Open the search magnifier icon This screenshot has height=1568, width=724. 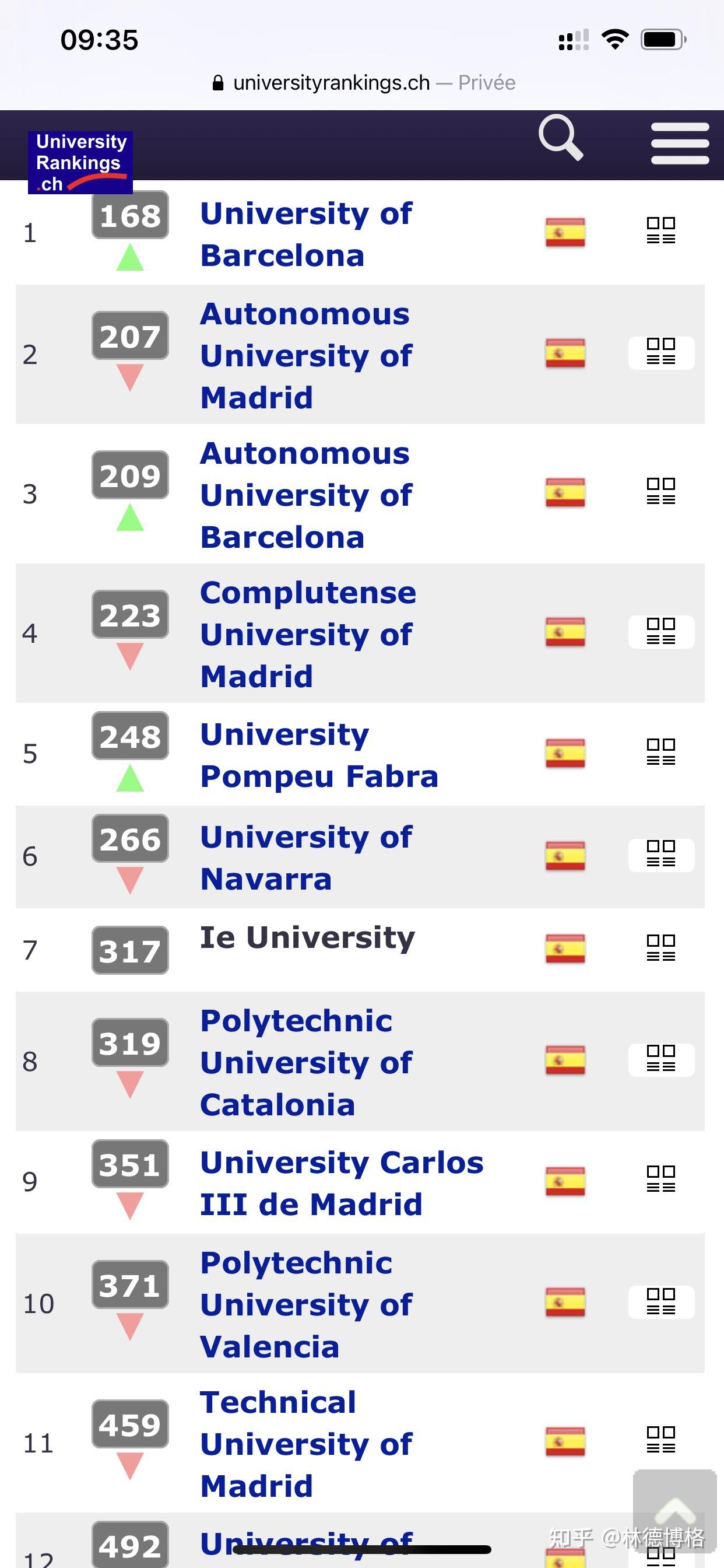tap(560, 138)
